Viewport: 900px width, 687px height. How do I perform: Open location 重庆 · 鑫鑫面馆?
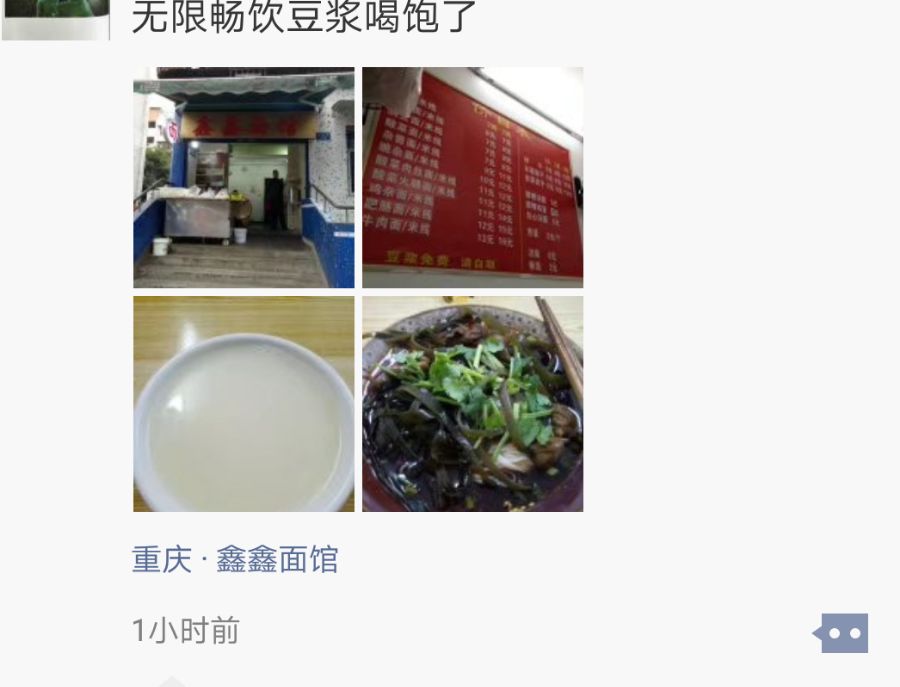tap(235, 559)
